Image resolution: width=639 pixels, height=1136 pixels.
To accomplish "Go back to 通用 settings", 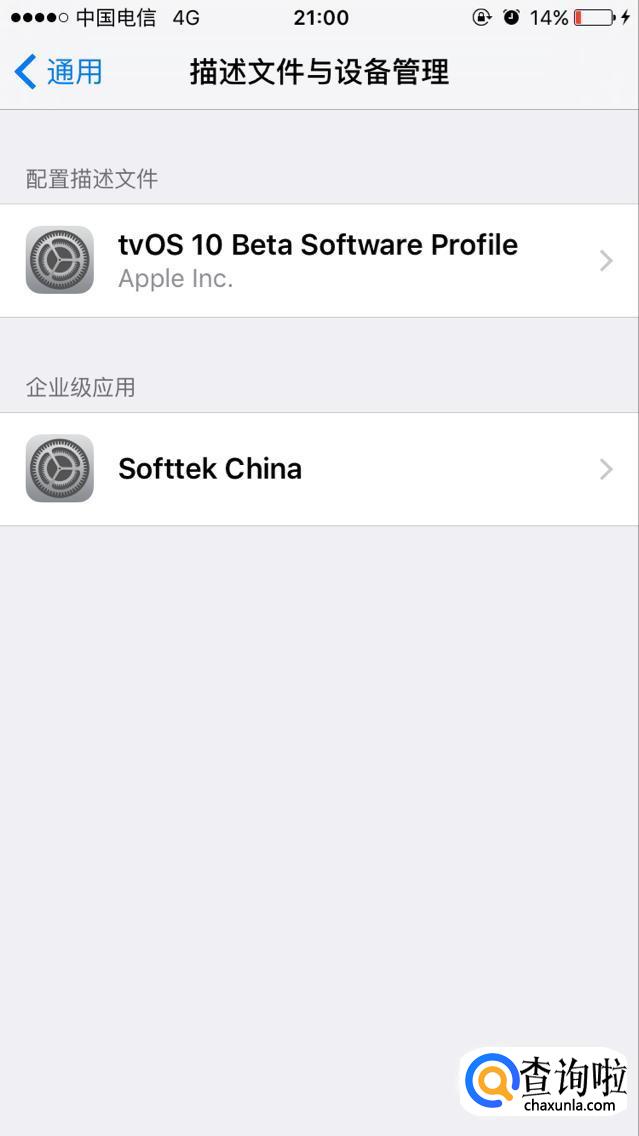I will [59, 72].
